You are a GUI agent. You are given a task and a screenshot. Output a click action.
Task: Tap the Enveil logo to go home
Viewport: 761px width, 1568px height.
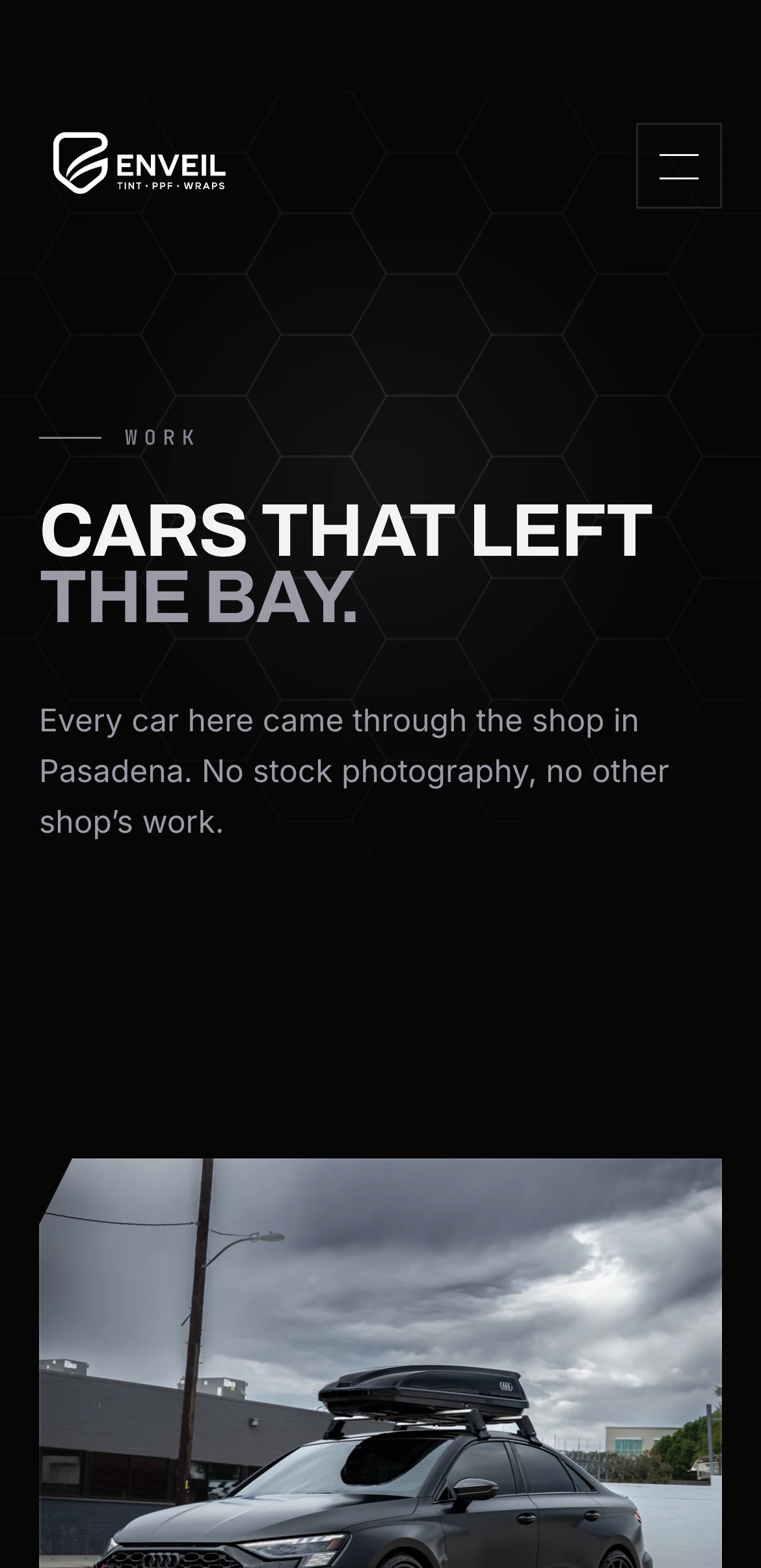(139, 163)
